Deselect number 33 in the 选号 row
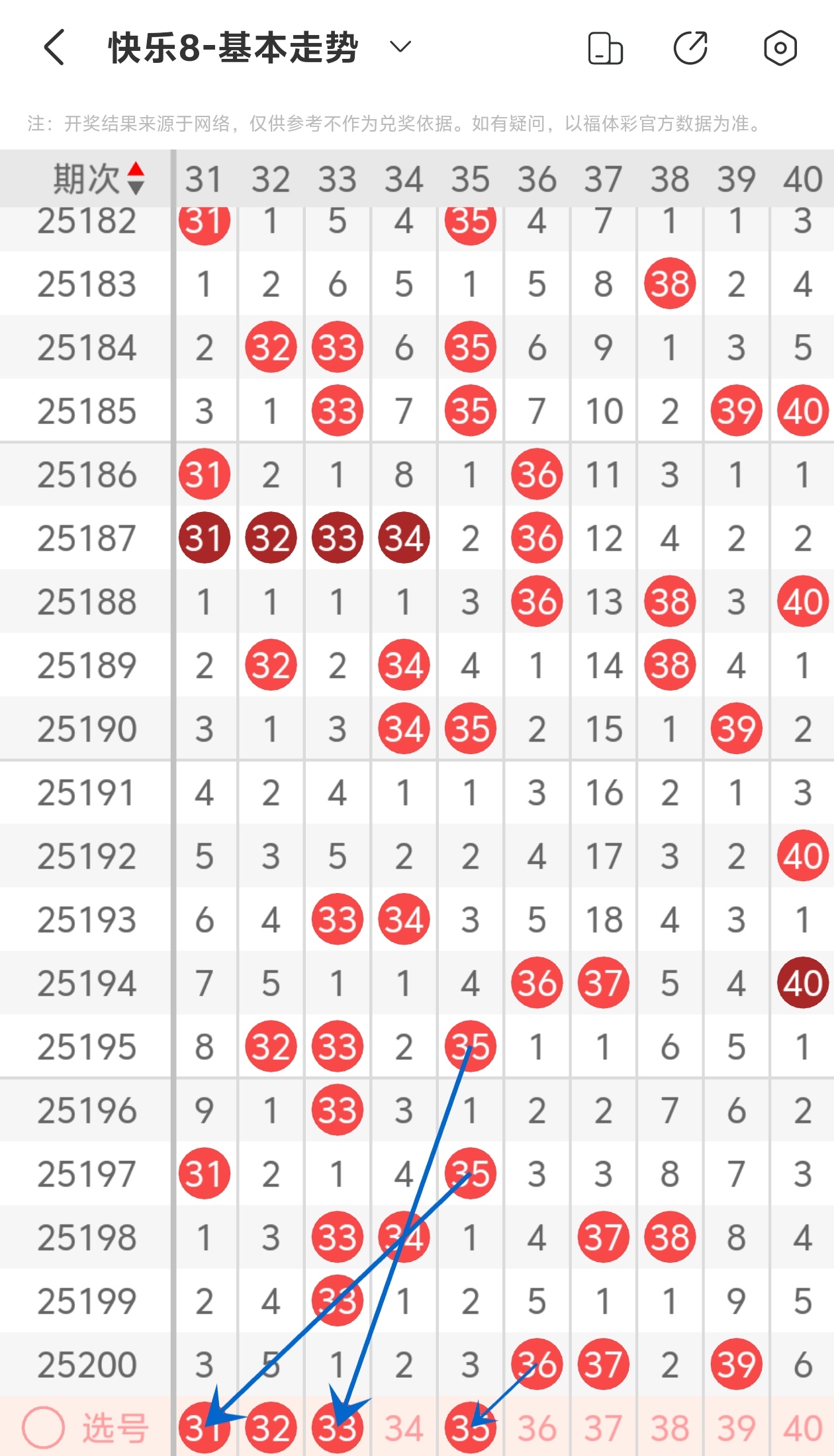This screenshot has width=834, height=1456. pyautogui.click(x=338, y=1428)
